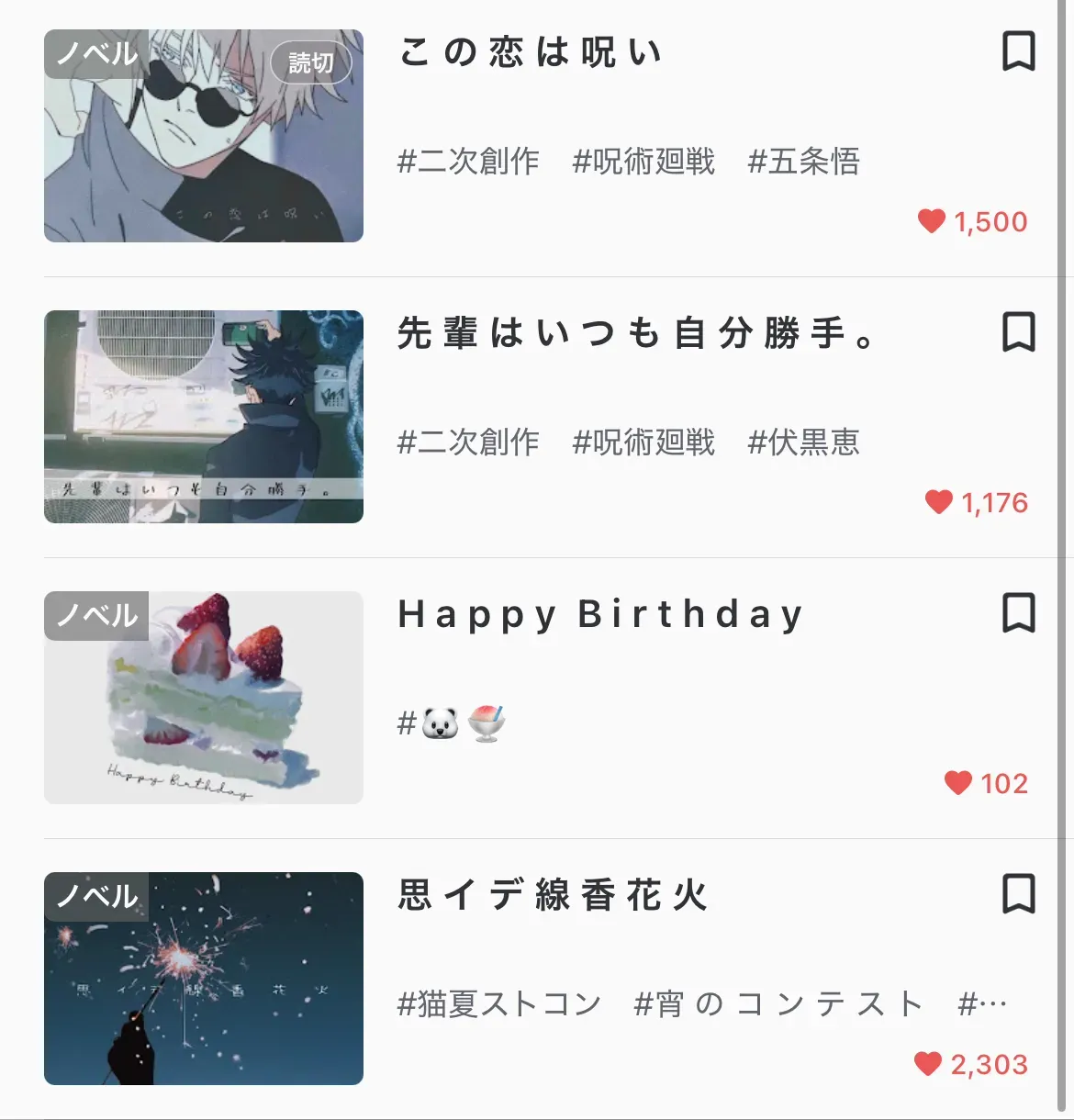This screenshot has width=1074, height=1120.
Task: Tap the #宵のコンテスト tag
Action: click(778, 1004)
